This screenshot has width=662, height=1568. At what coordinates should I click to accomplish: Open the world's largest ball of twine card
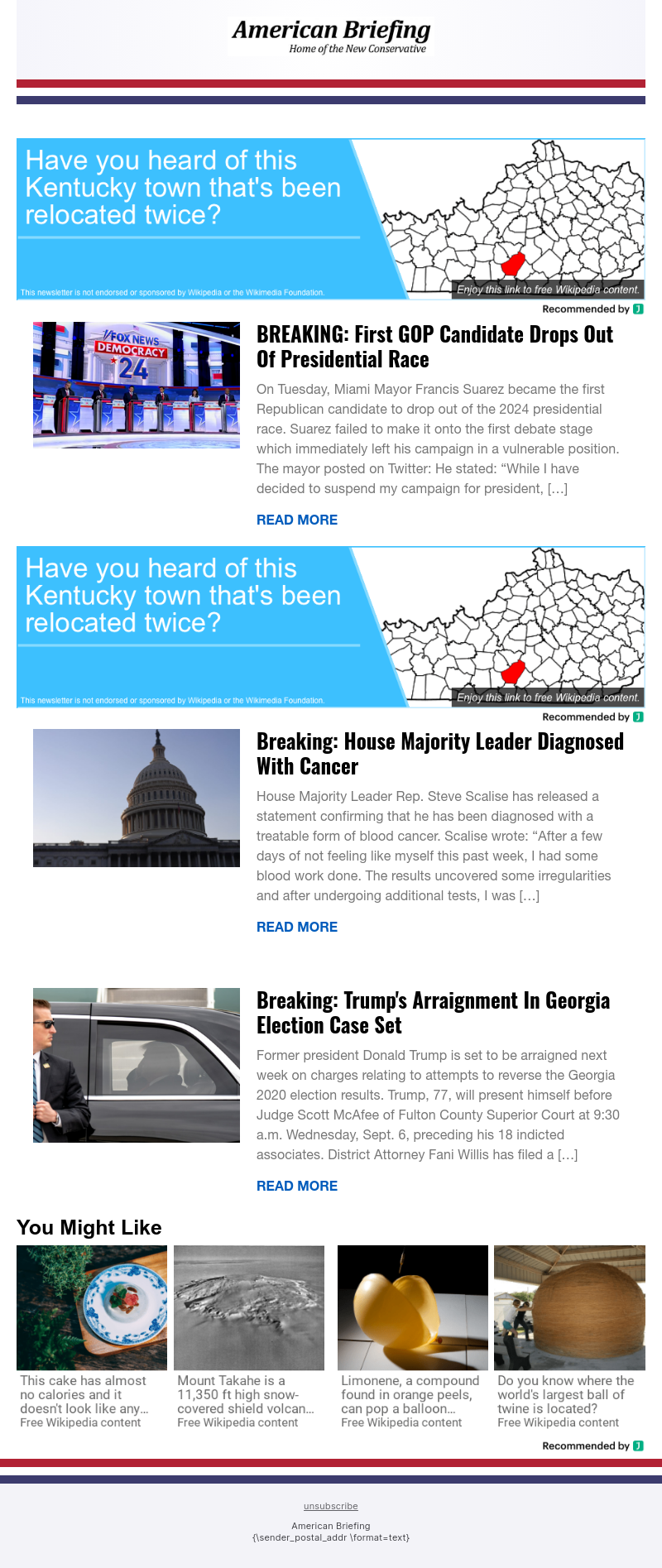[569, 1306]
